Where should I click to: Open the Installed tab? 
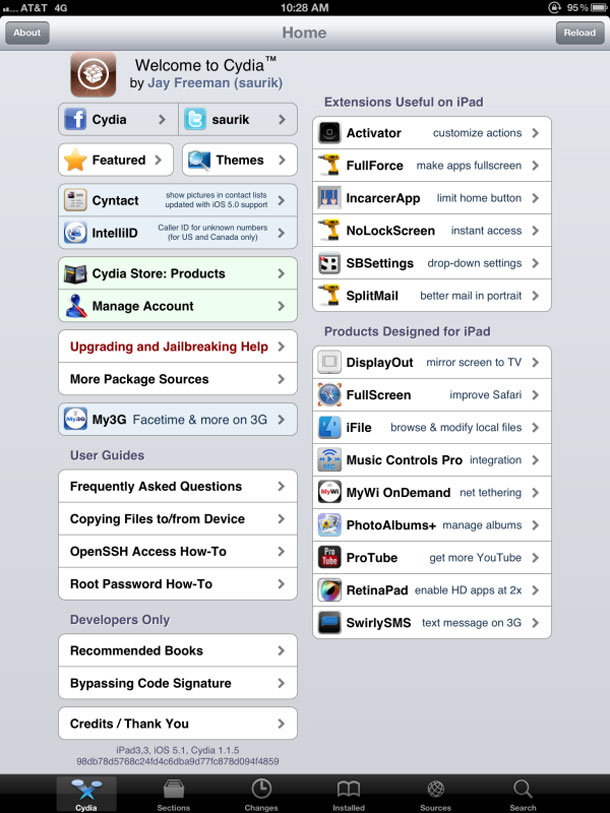(348, 794)
